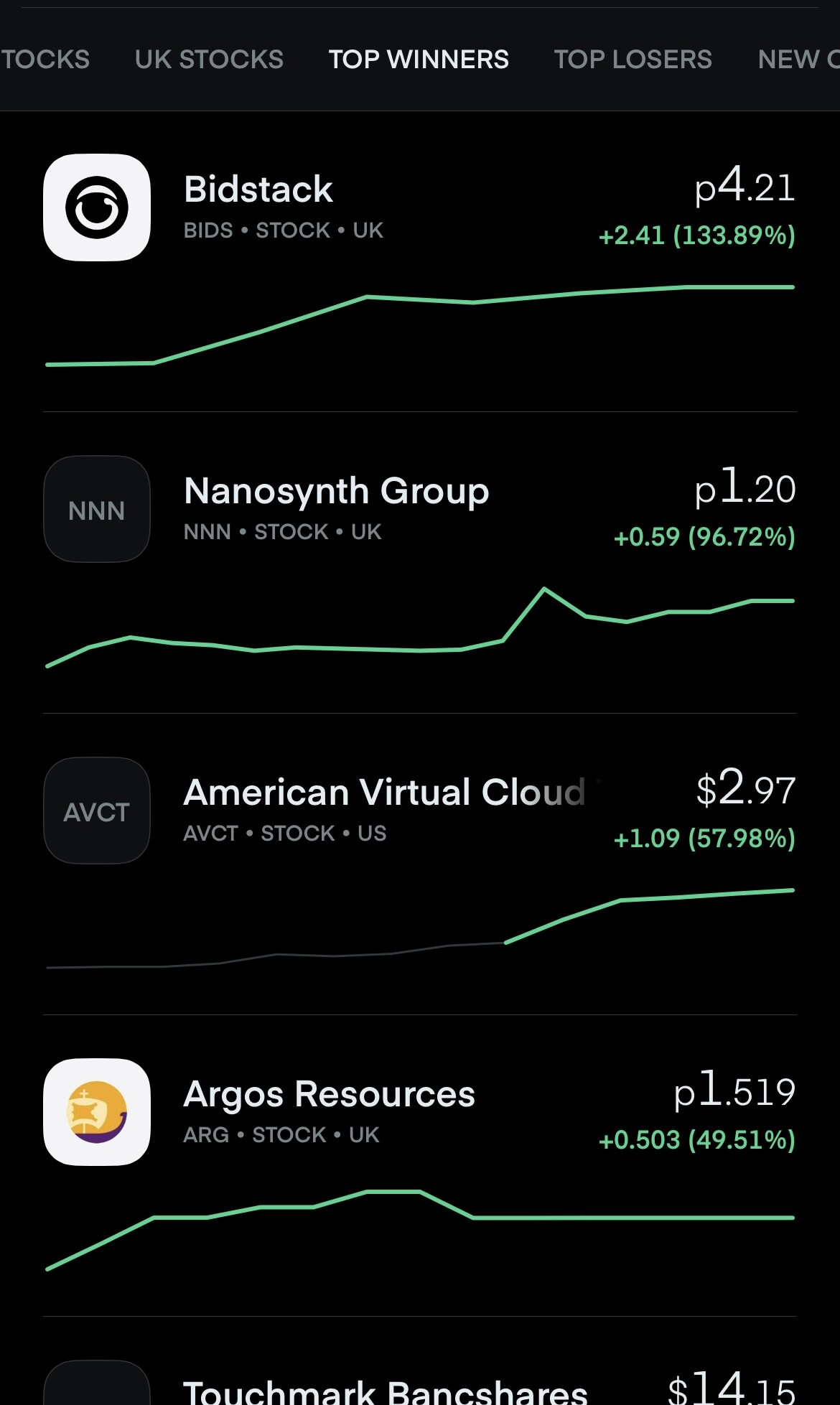Open the Touchmark Bancshares stock
The width and height of the screenshot is (840, 1405).
pyautogui.click(x=385, y=1390)
